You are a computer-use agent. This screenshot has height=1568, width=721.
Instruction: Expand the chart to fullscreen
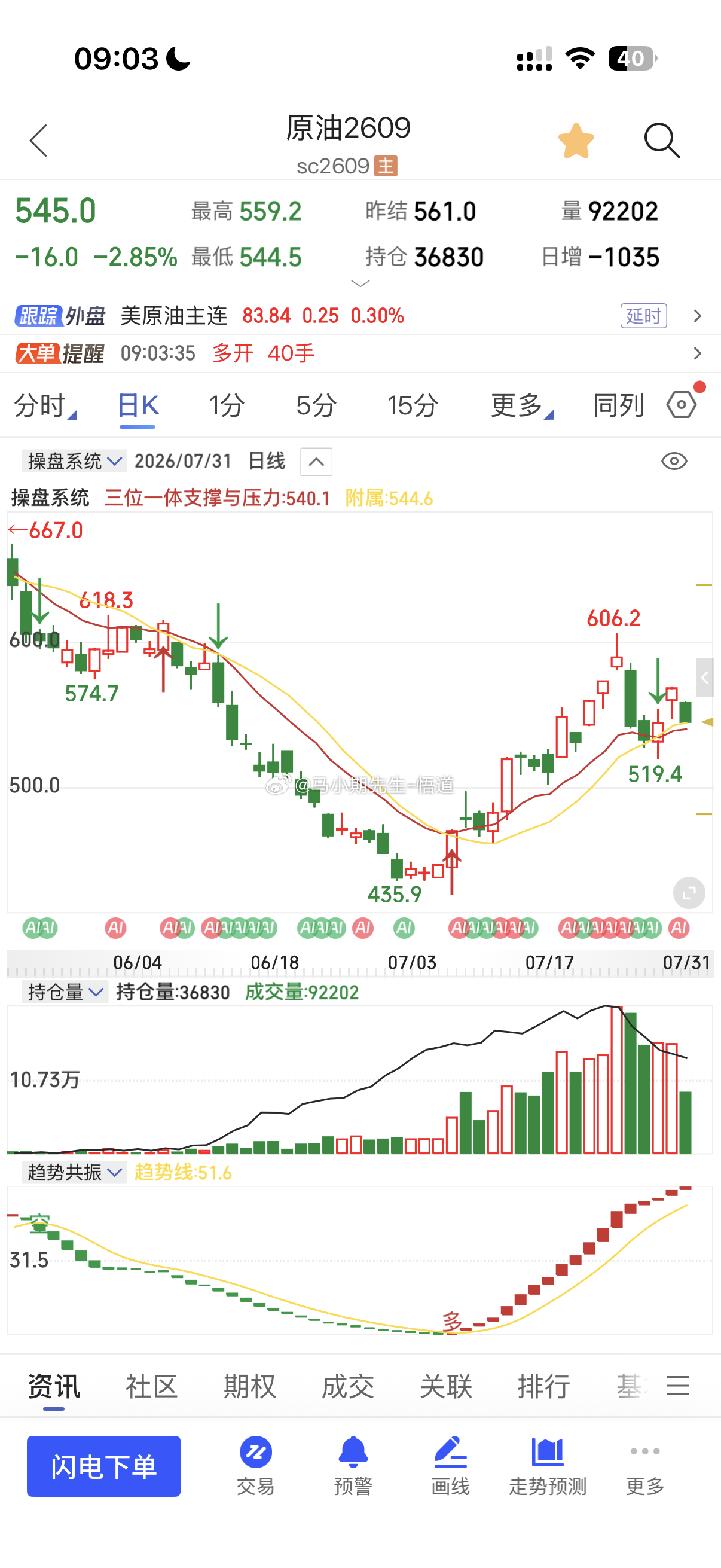coord(689,893)
